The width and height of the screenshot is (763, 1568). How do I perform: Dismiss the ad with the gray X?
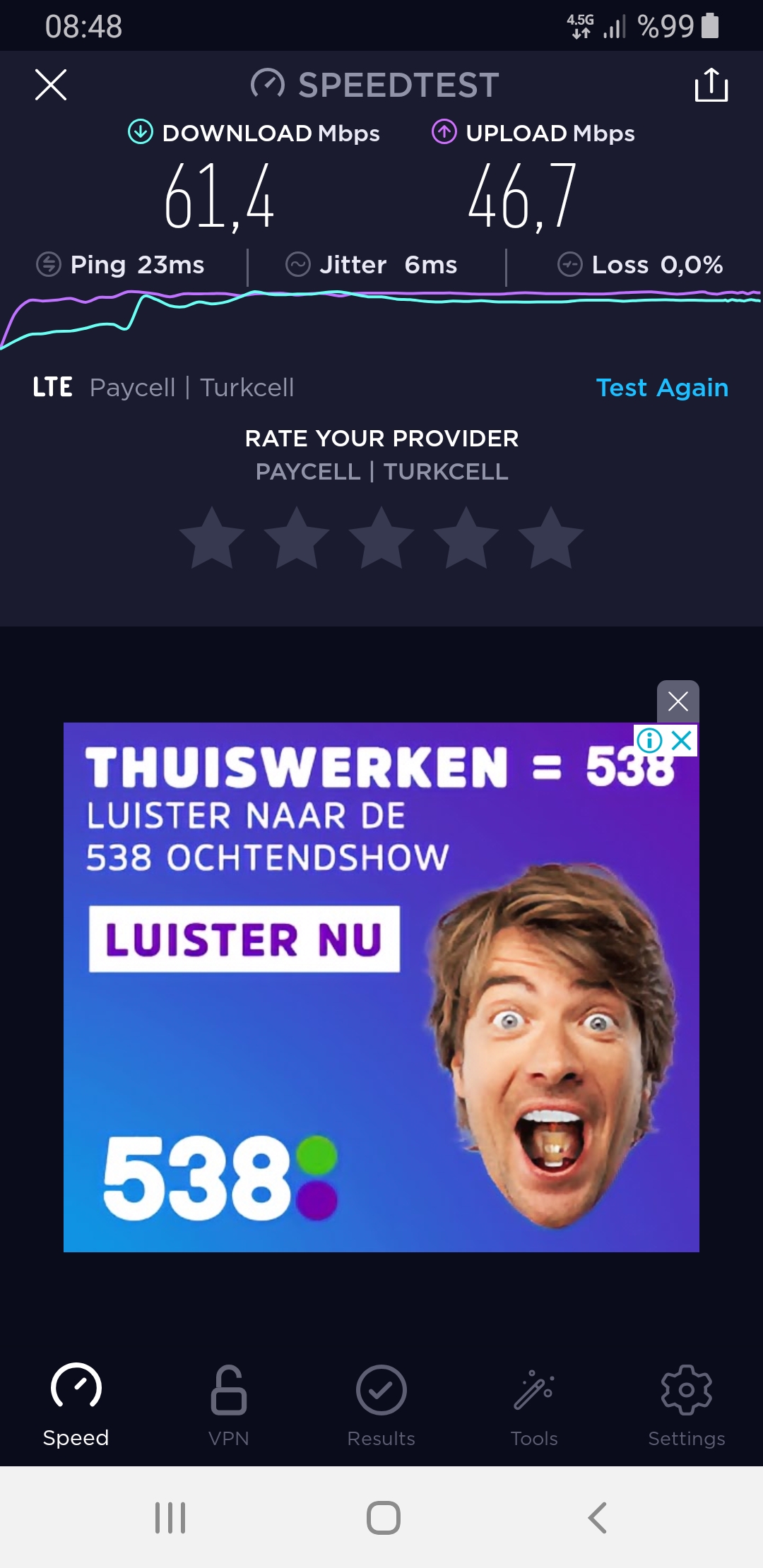(x=678, y=701)
